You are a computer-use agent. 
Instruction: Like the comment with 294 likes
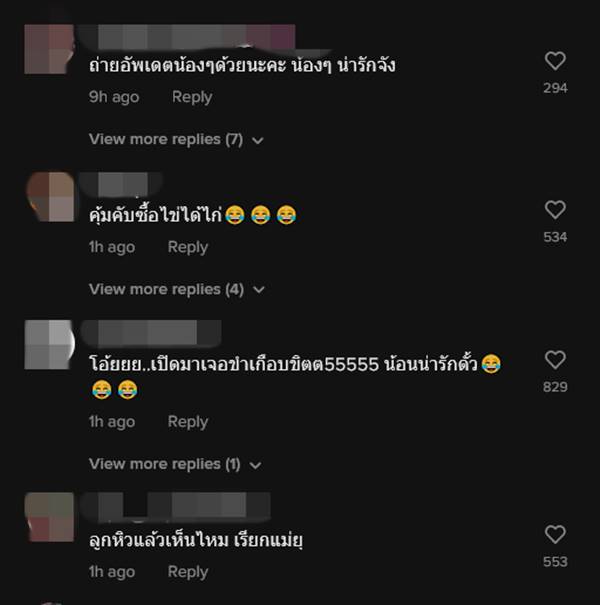click(555, 61)
